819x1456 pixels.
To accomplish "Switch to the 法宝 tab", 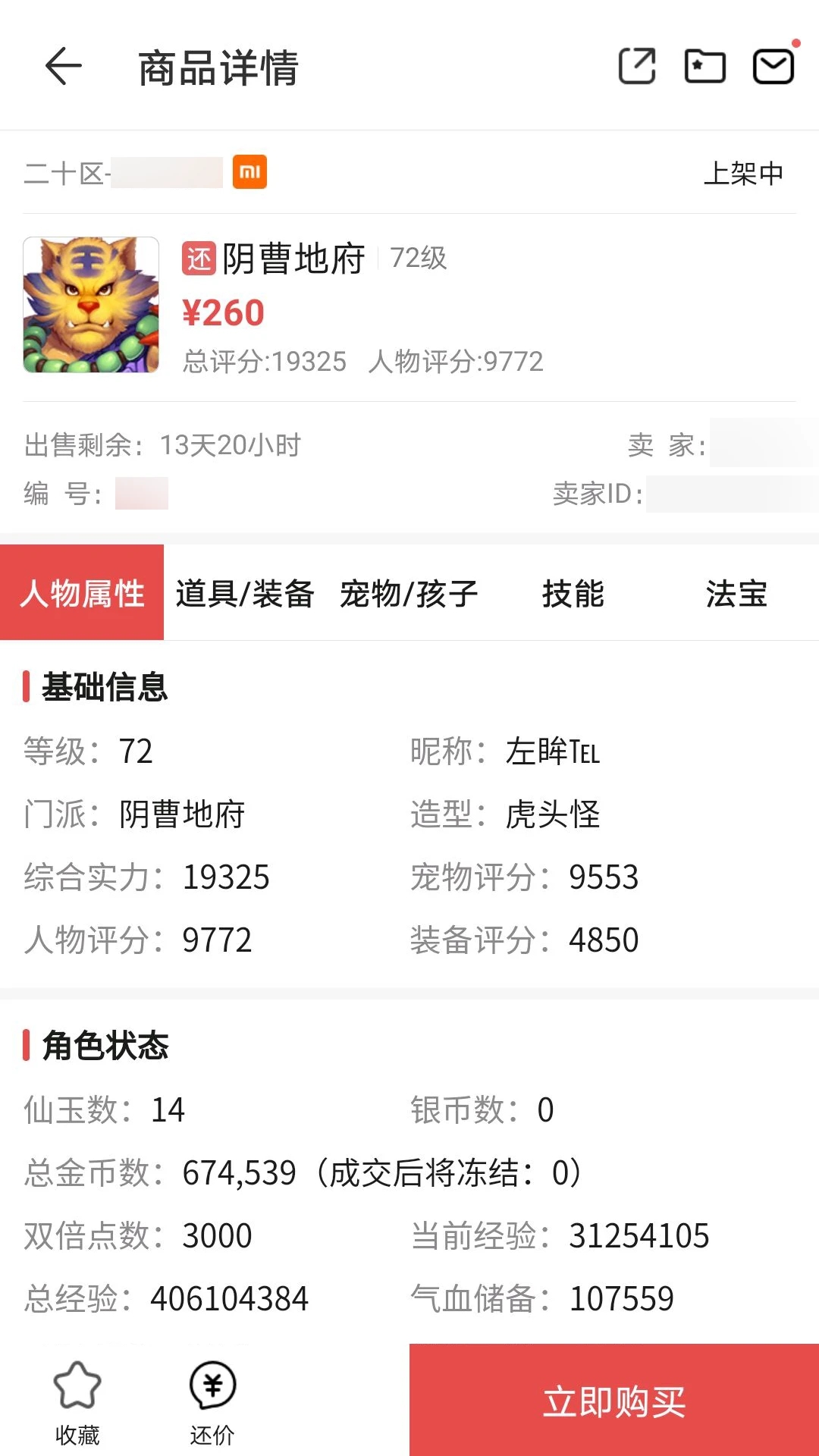I will click(733, 595).
